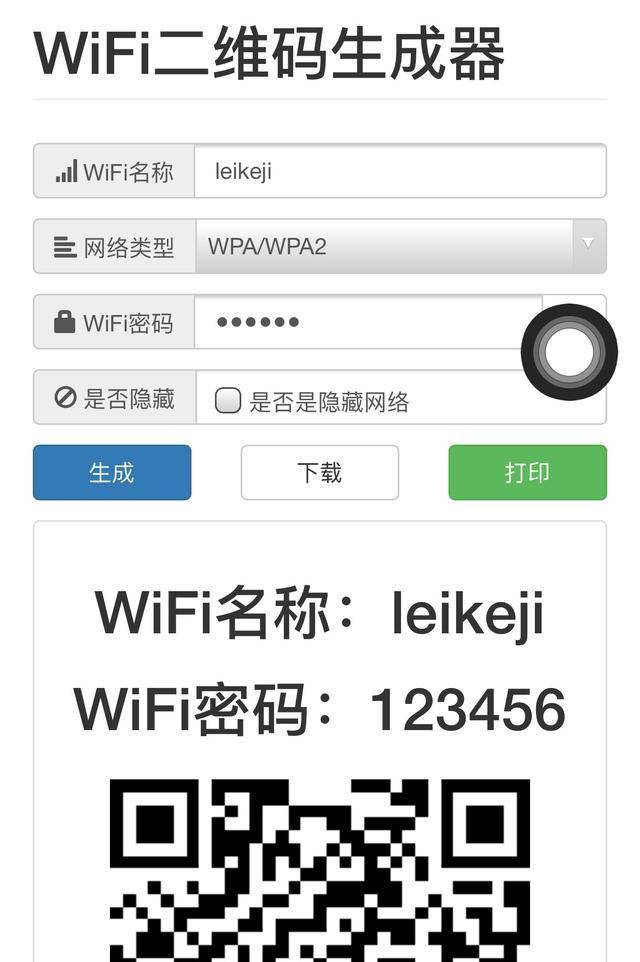Image resolution: width=640 pixels, height=962 pixels.
Task: Tap the WiFi名称 input field
Action: pyautogui.click(x=400, y=171)
